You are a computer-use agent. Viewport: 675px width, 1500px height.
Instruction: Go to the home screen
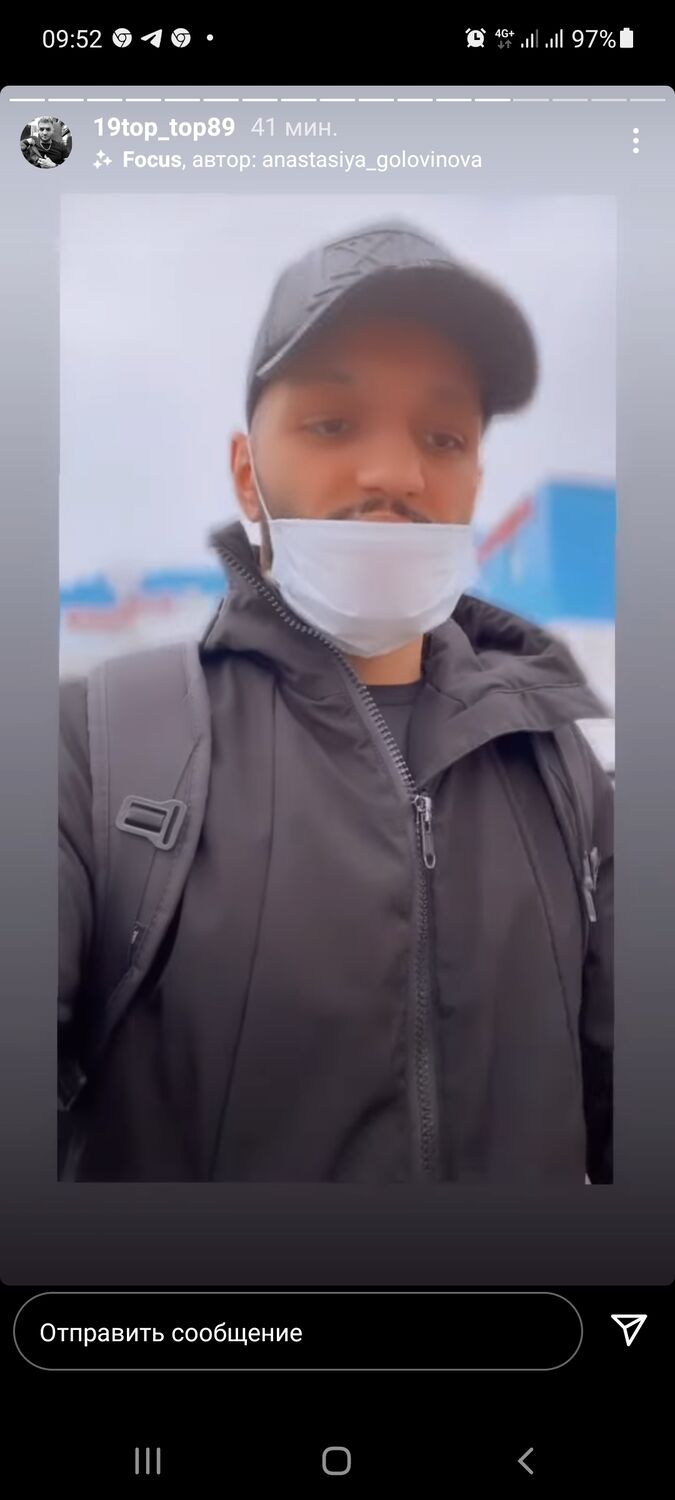pyautogui.click(x=337, y=1461)
